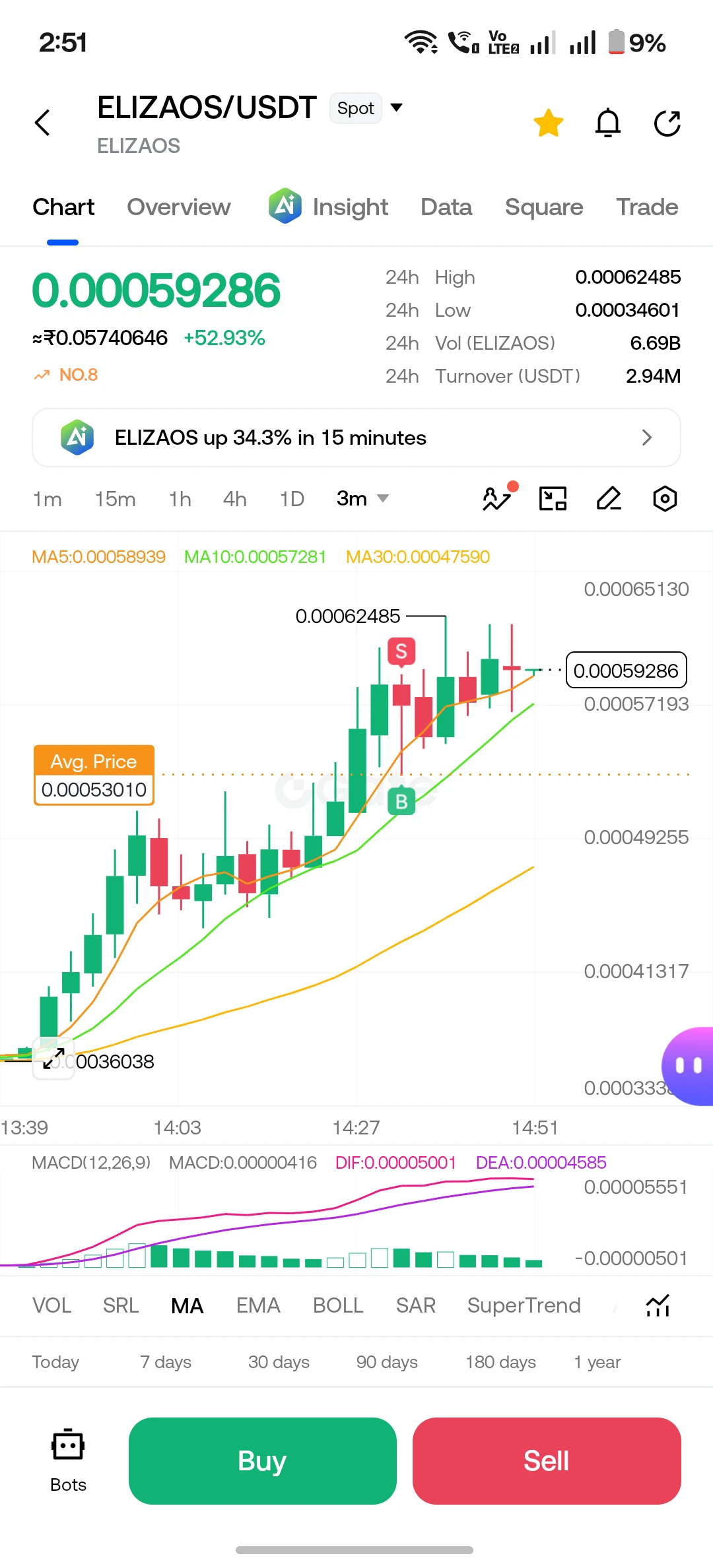The height and width of the screenshot is (1568, 713).
Task: Go to the Trade tab
Action: 647,207
